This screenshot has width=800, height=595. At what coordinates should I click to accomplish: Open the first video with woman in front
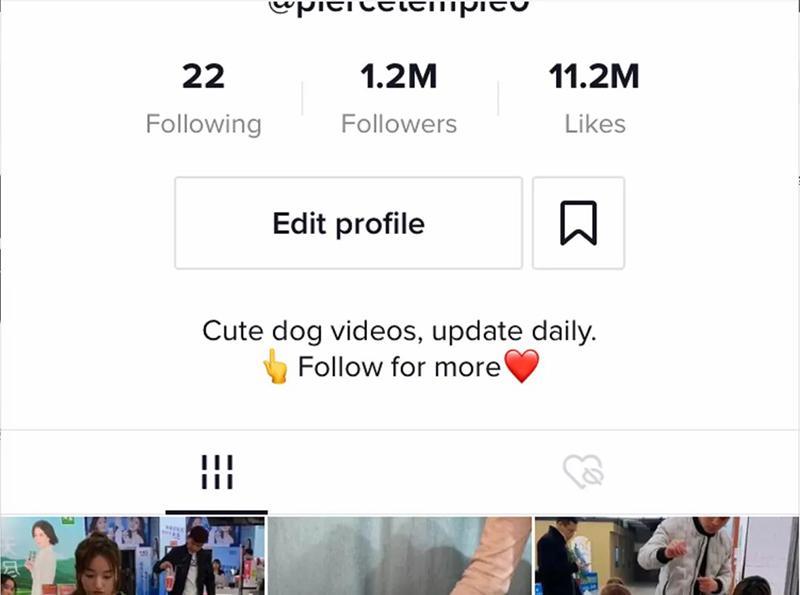click(132, 556)
